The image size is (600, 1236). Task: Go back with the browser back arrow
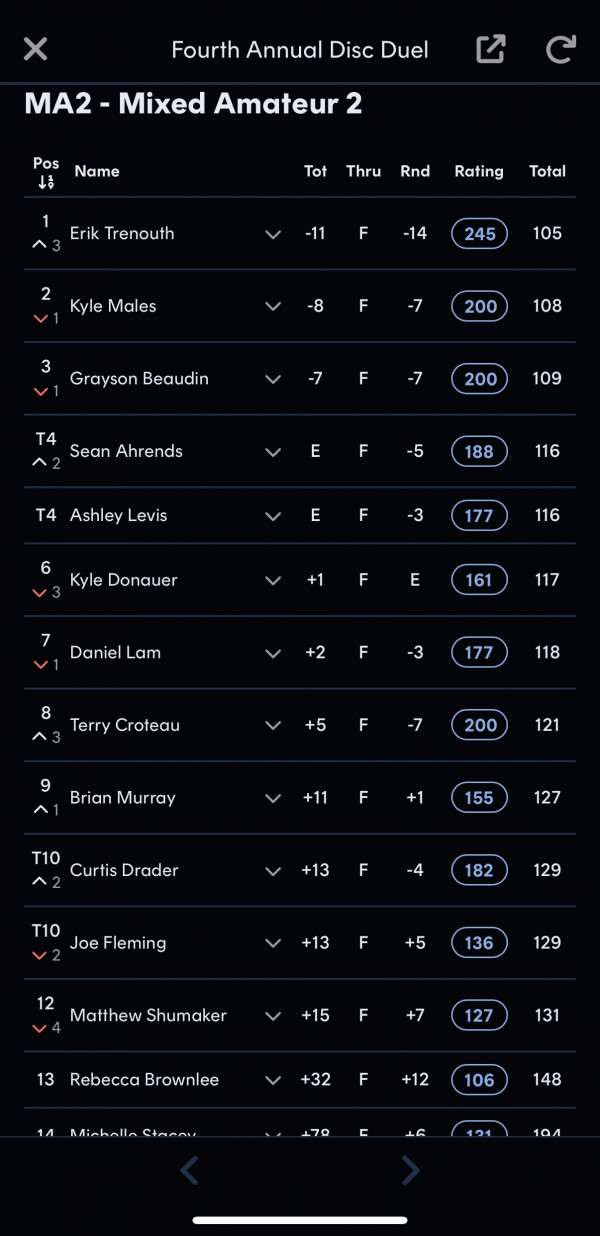(x=190, y=1170)
